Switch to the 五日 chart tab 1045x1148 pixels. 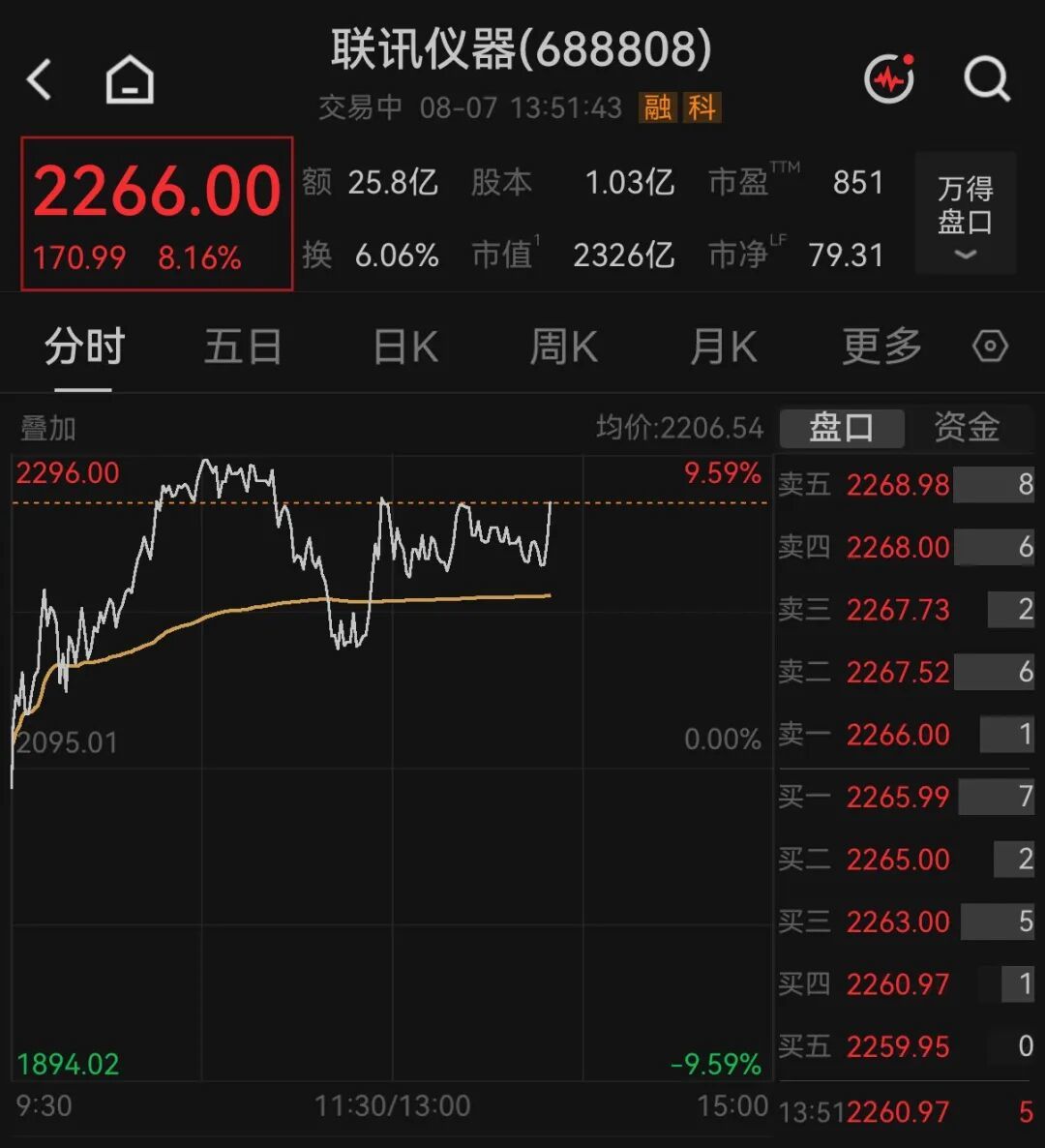click(244, 347)
